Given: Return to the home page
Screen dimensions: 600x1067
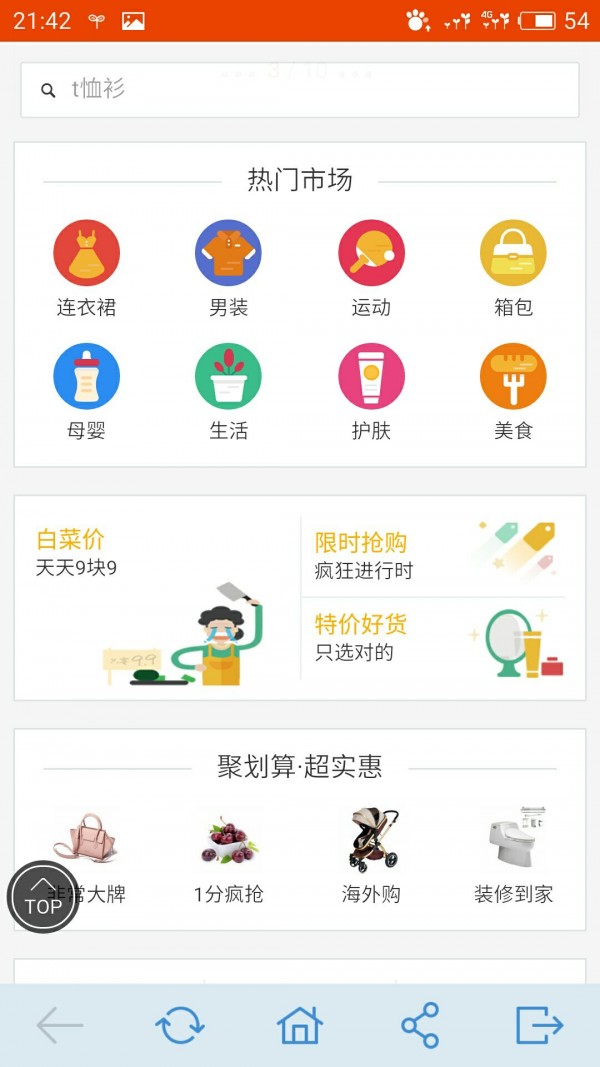Looking at the screenshot, I should pos(300,1025).
